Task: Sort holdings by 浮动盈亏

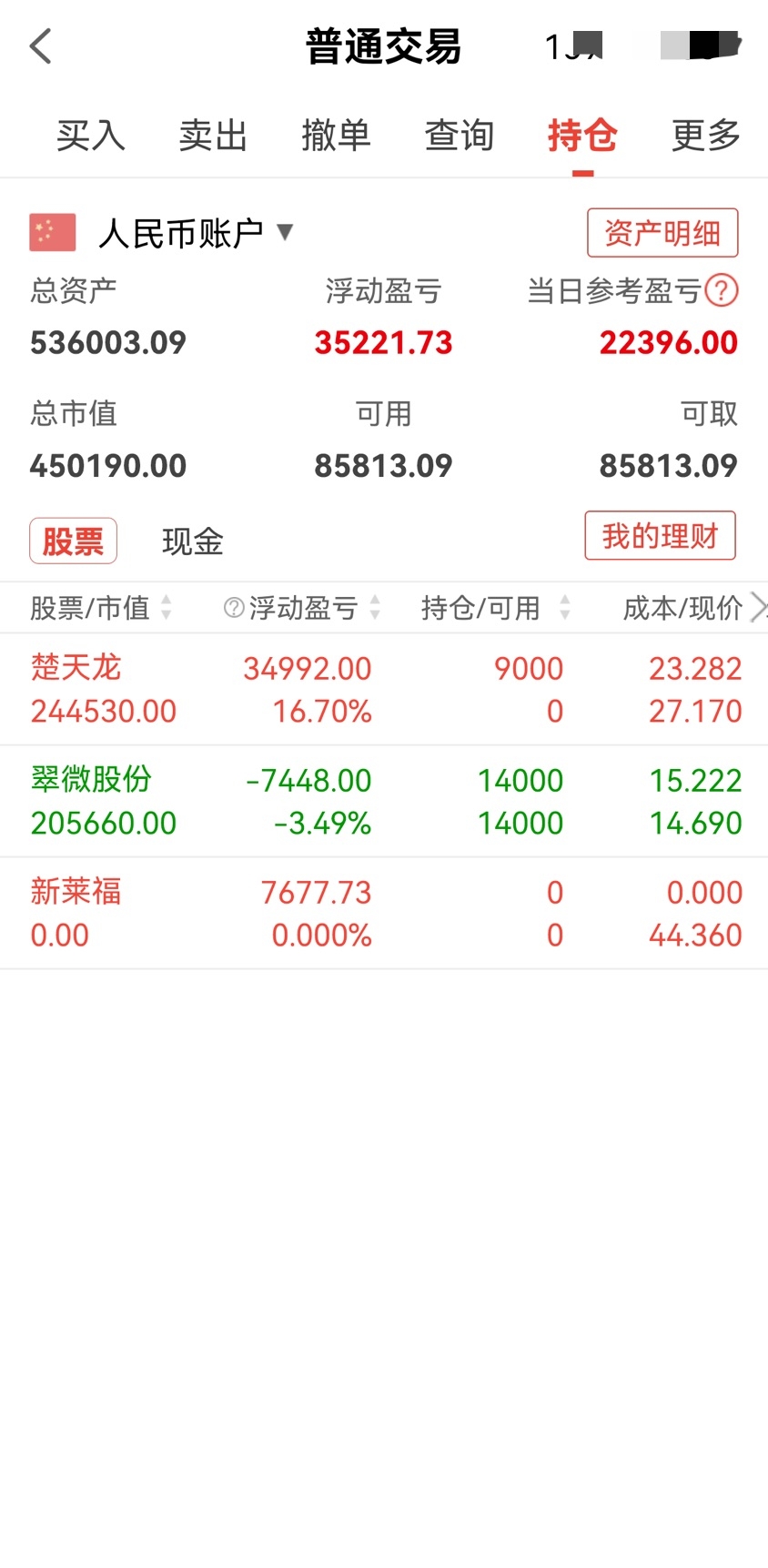Action: pyautogui.click(x=302, y=608)
